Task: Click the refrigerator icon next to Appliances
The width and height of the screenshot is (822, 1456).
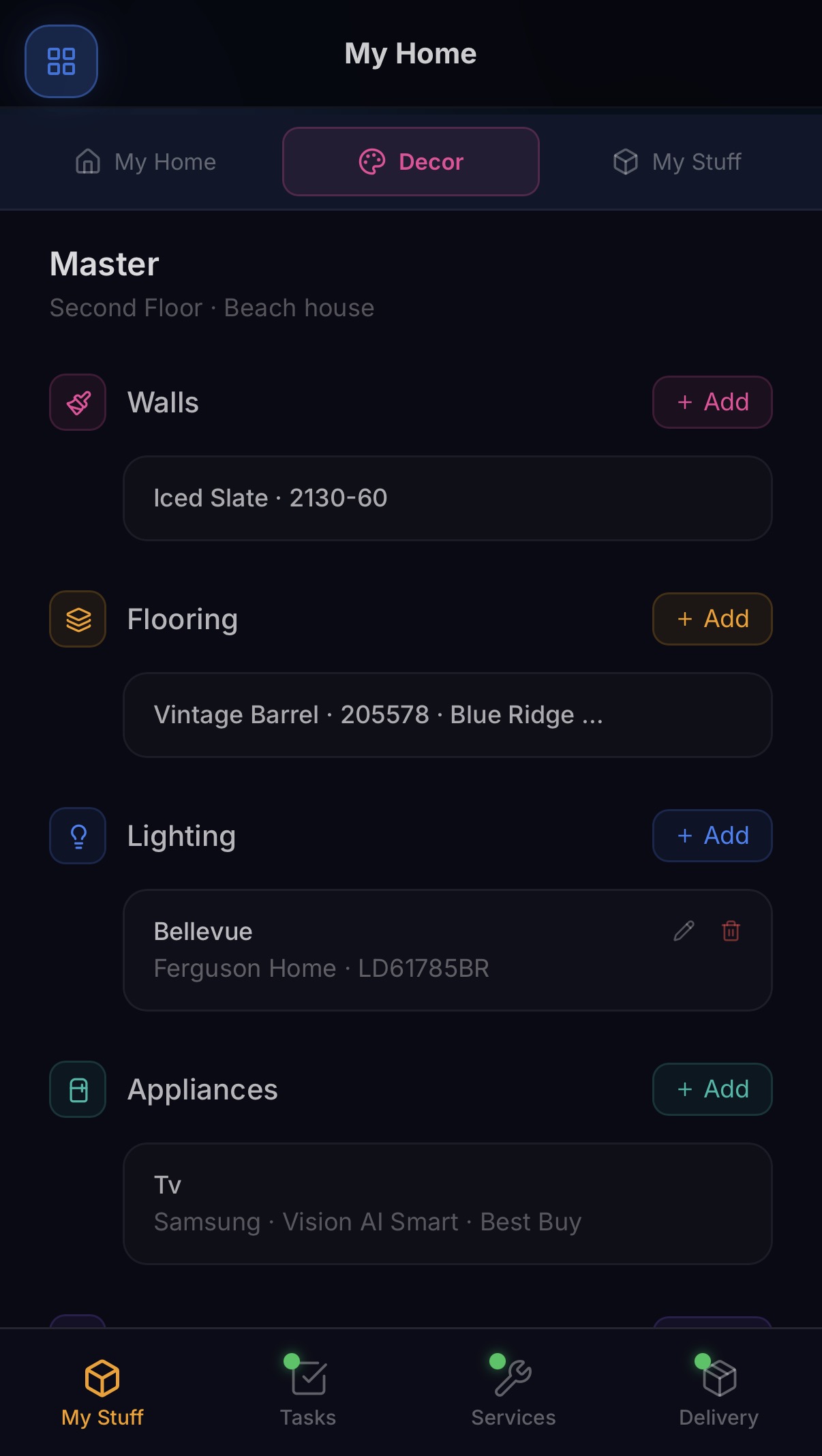Action: tap(77, 1089)
